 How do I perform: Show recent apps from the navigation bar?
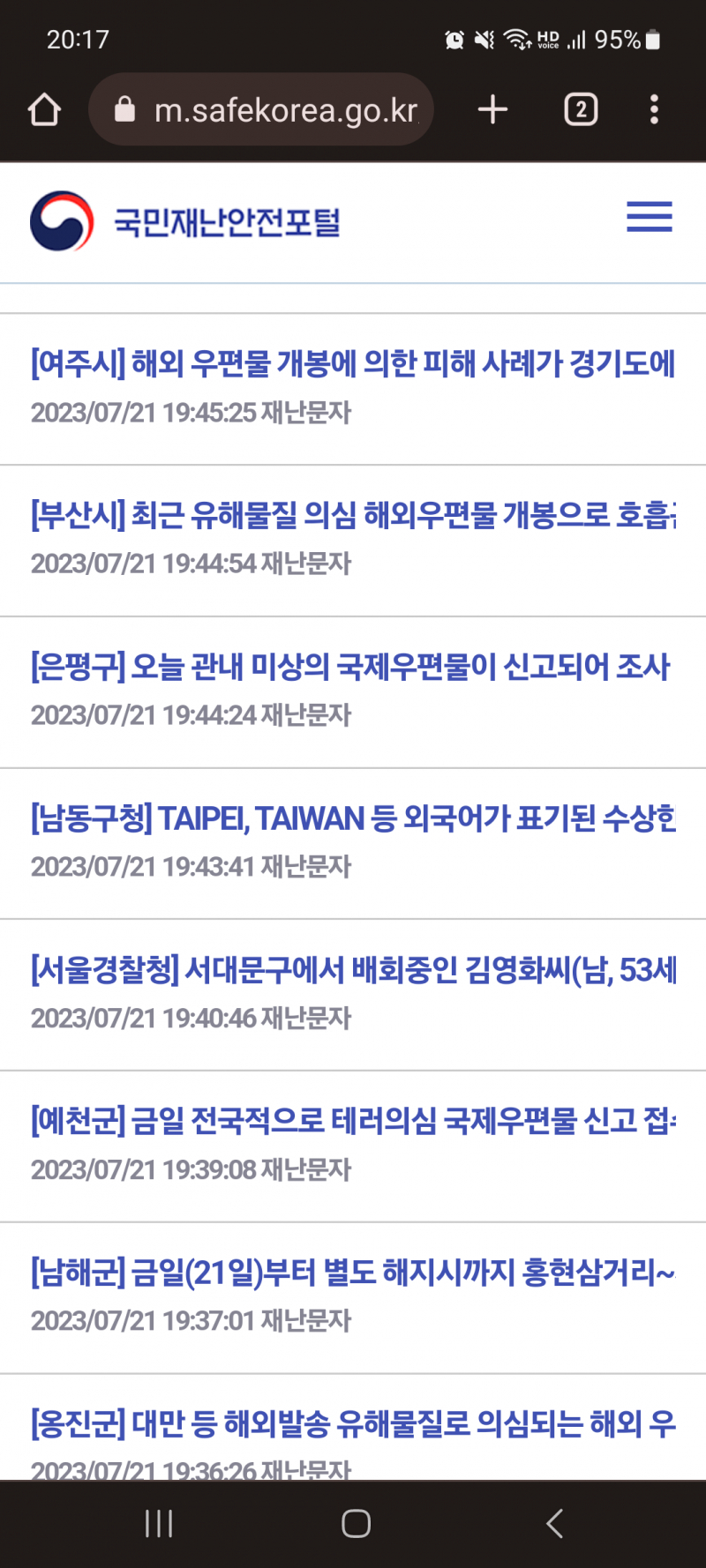[x=159, y=1523]
